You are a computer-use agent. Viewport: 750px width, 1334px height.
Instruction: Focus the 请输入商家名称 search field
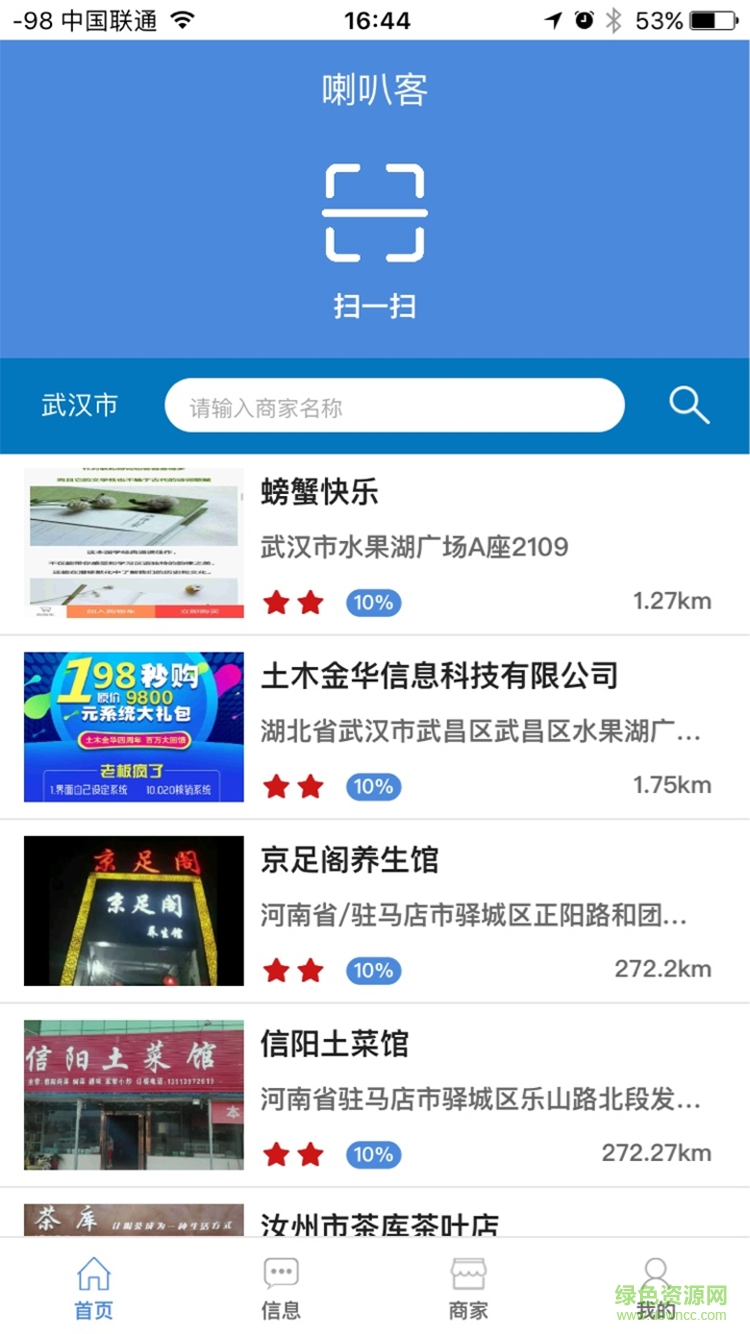point(394,406)
